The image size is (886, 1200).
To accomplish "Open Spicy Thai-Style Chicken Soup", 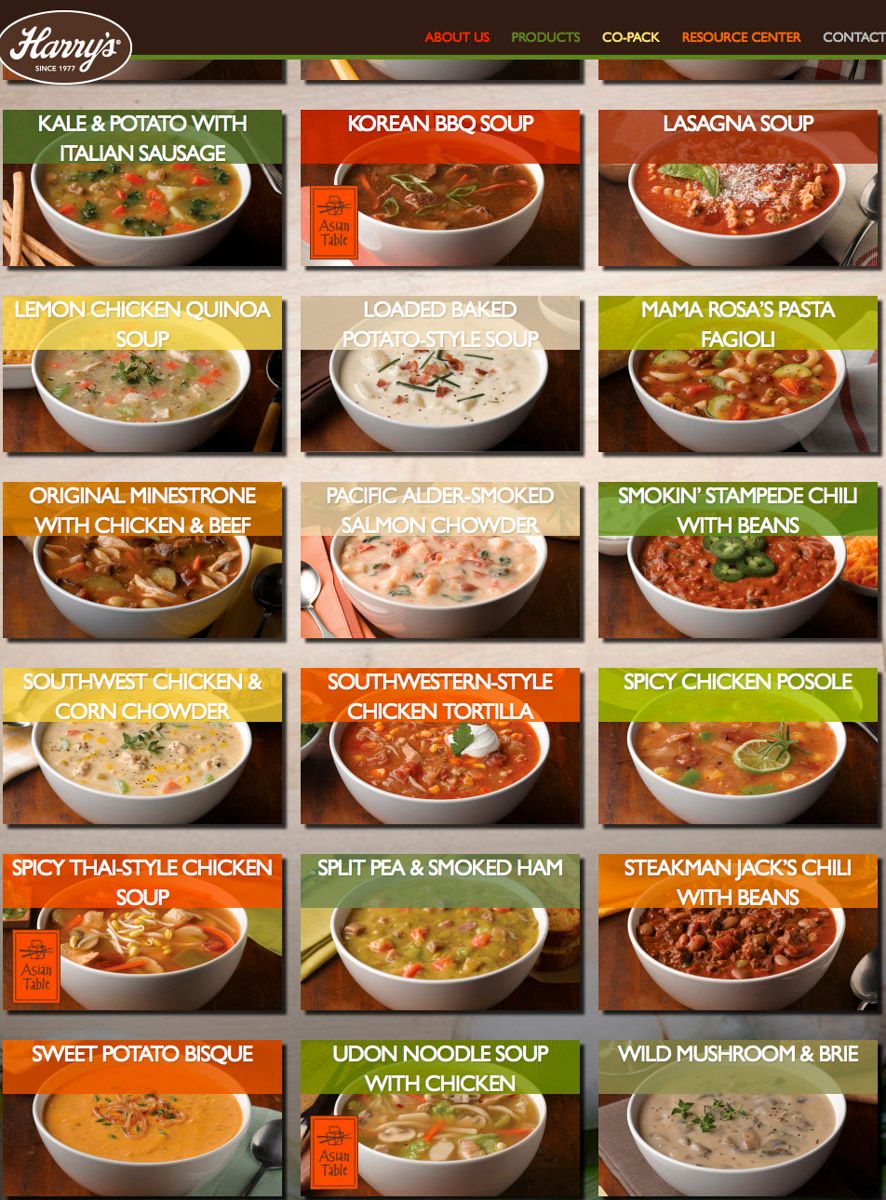I will pyautogui.click(x=142, y=932).
